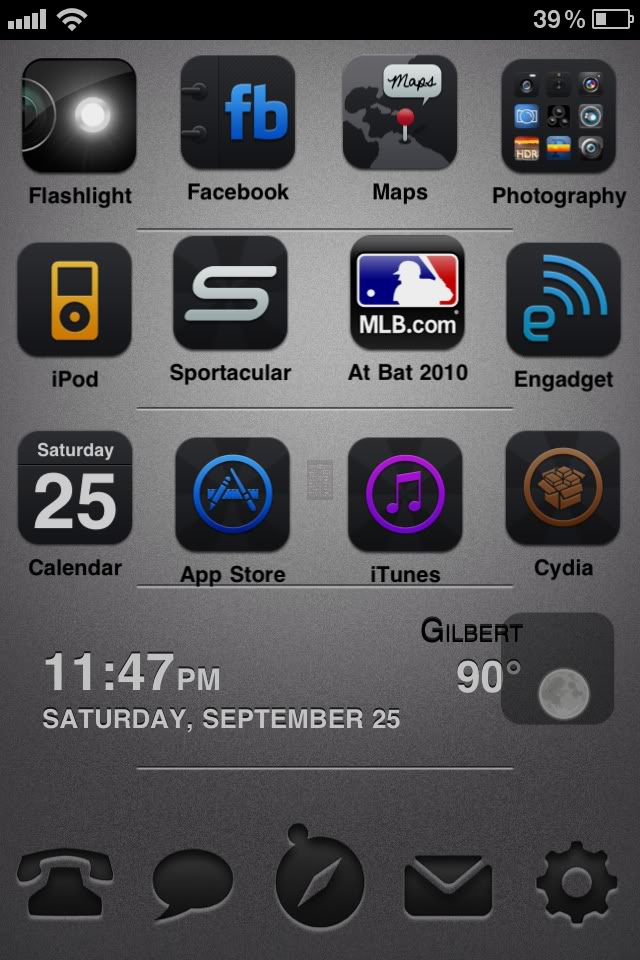Launch Safari compass in the dock
Image resolution: width=640 pixels, height=960 pixels.
319,878
